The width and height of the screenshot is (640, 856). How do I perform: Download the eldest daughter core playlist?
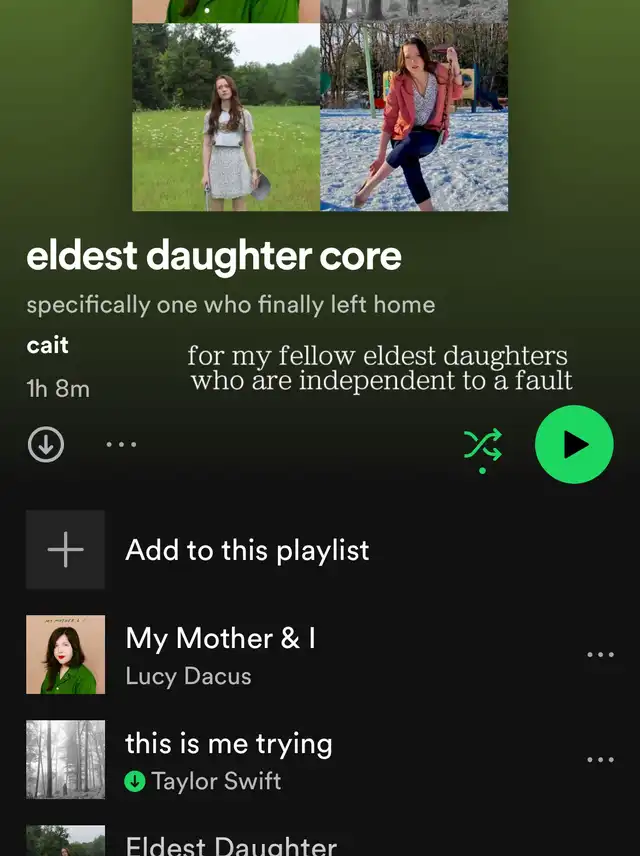click(46, 444)
